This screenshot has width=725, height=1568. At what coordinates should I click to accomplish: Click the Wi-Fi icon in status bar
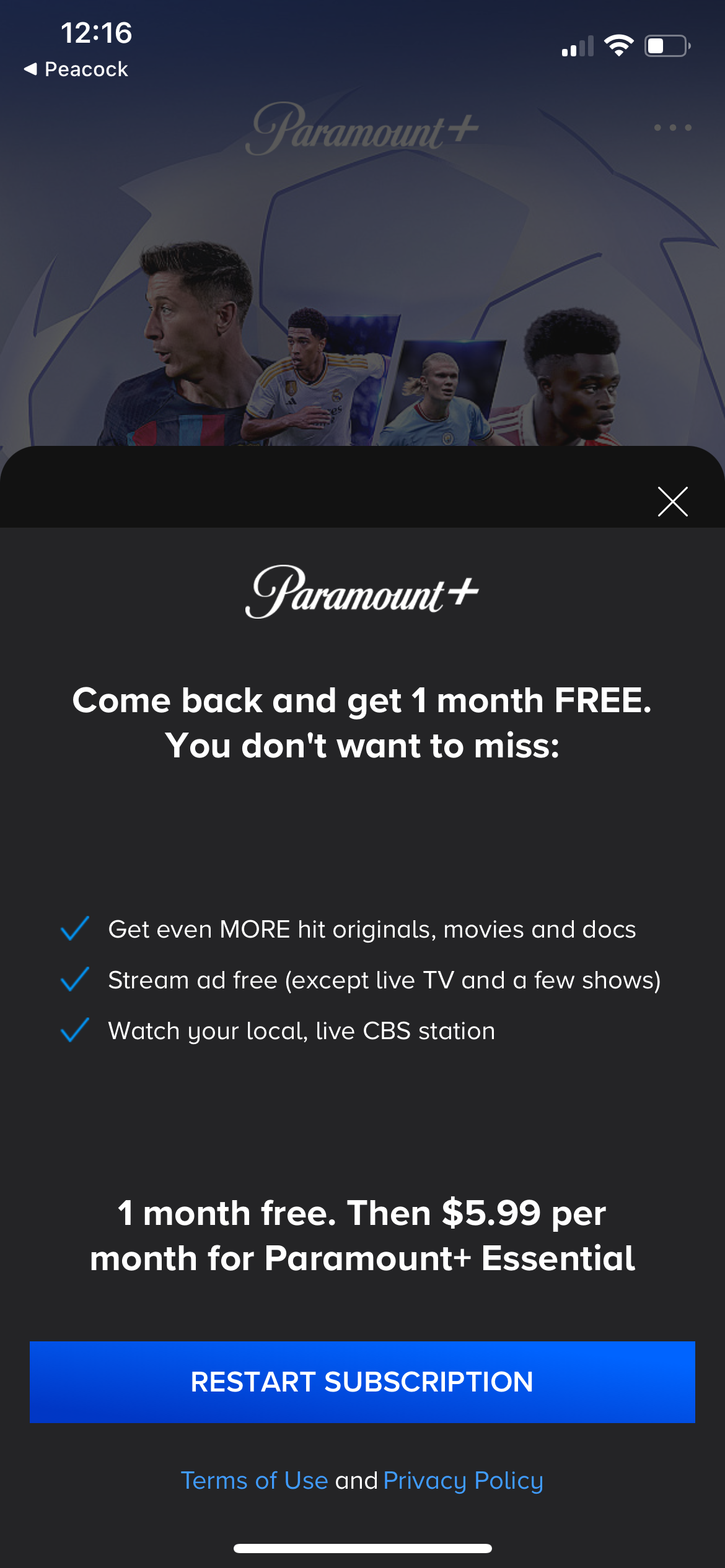[619, 44]
